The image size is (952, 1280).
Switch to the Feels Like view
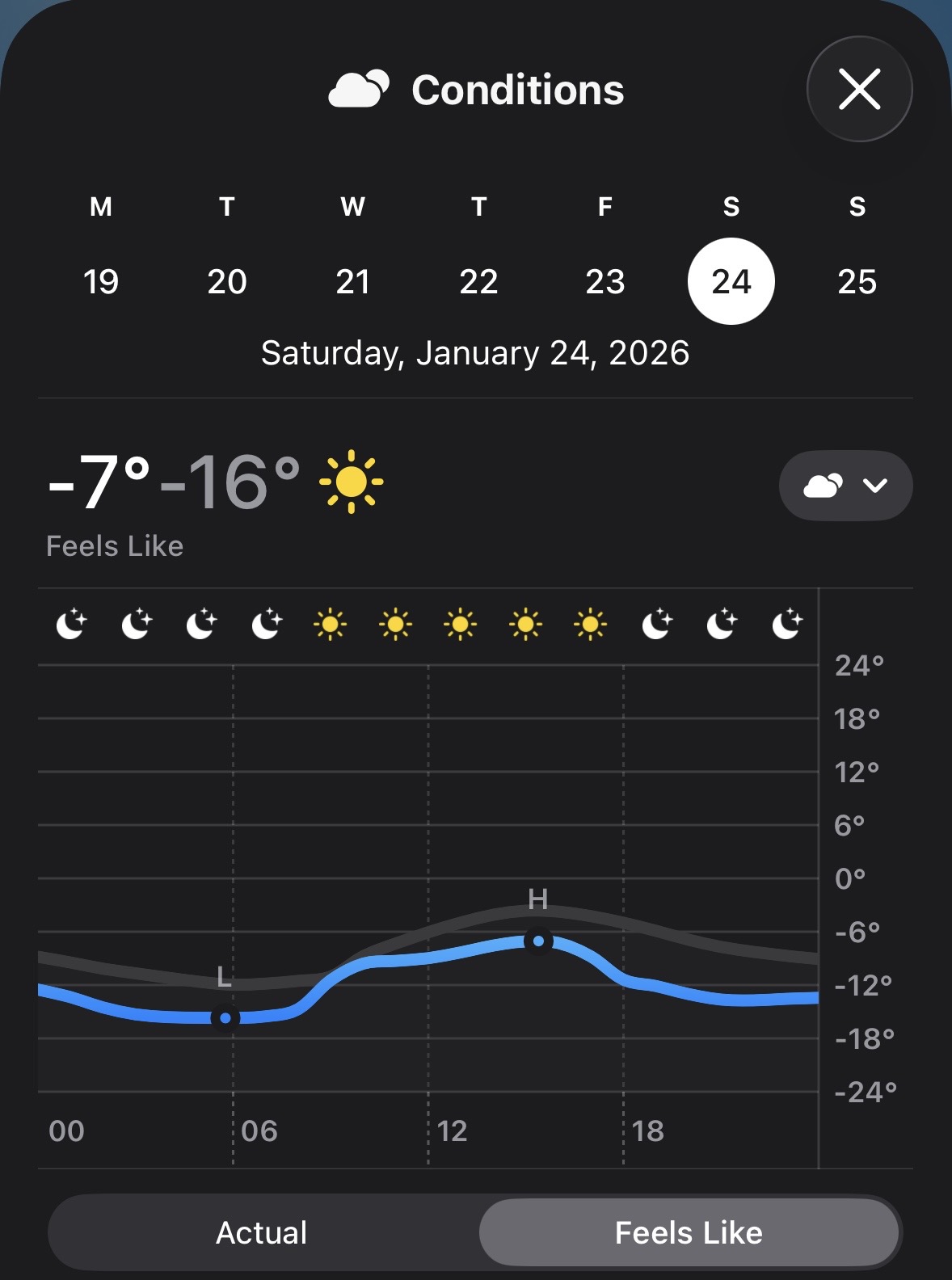tap(689, 1232)
